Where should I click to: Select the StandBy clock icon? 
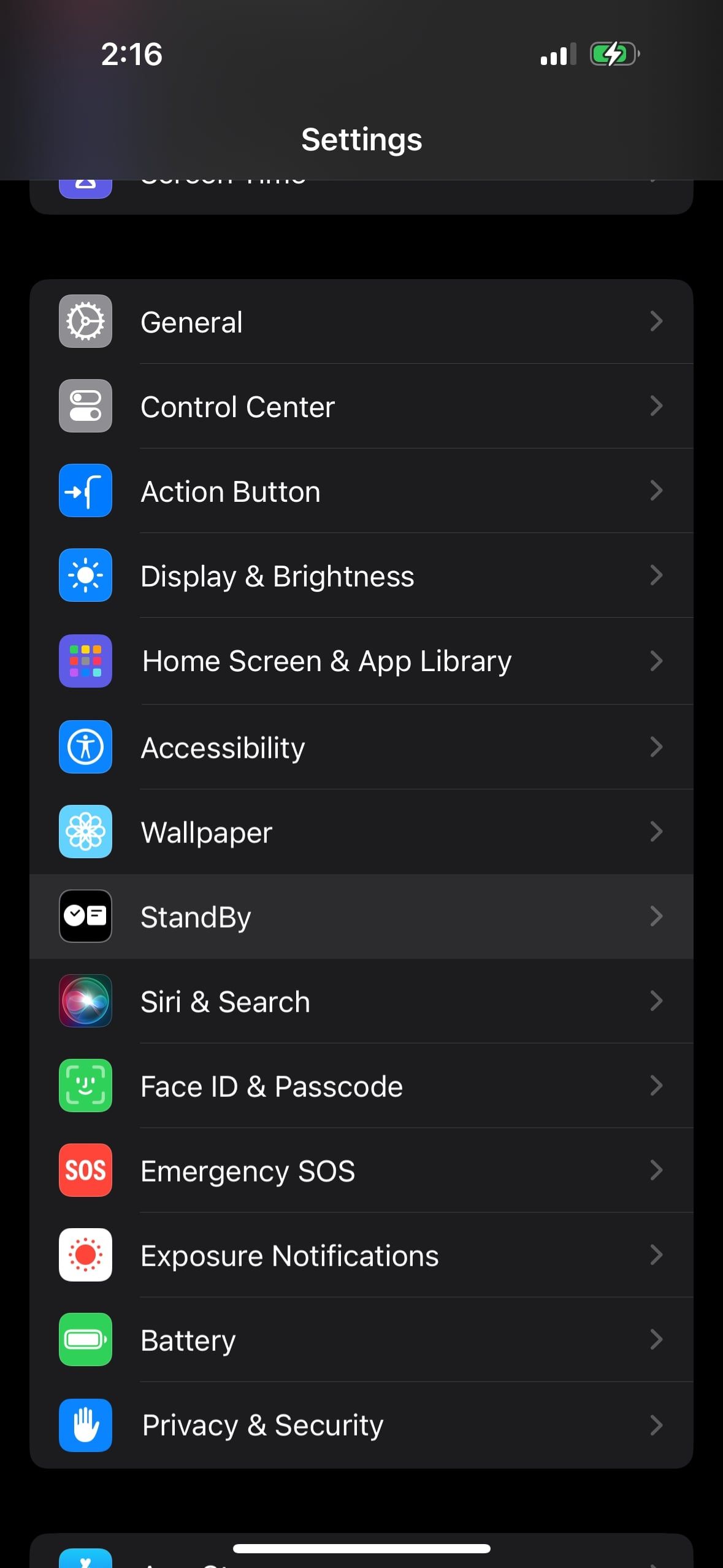click(85, 917)
